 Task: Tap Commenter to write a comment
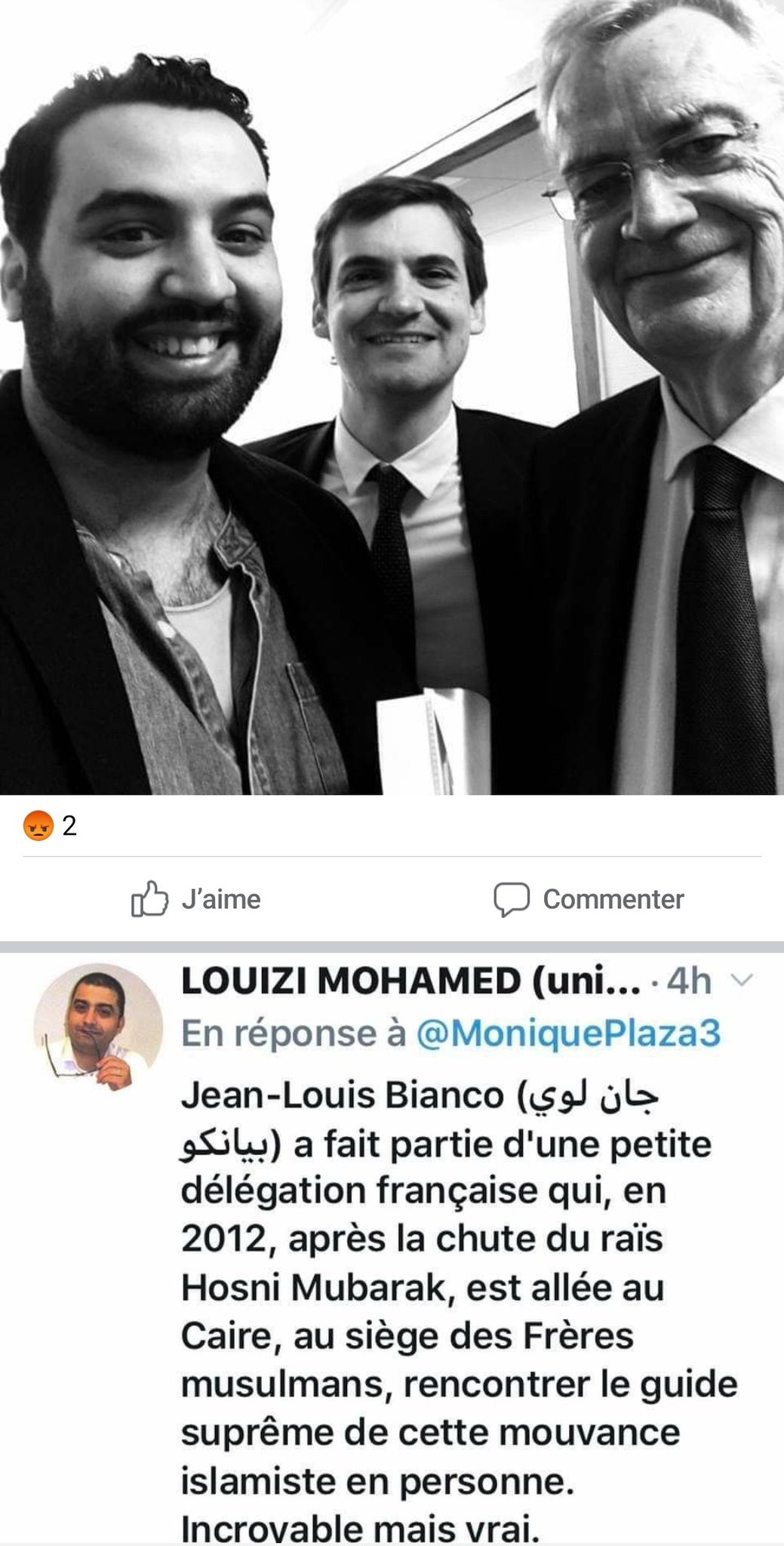pos(589,899)
